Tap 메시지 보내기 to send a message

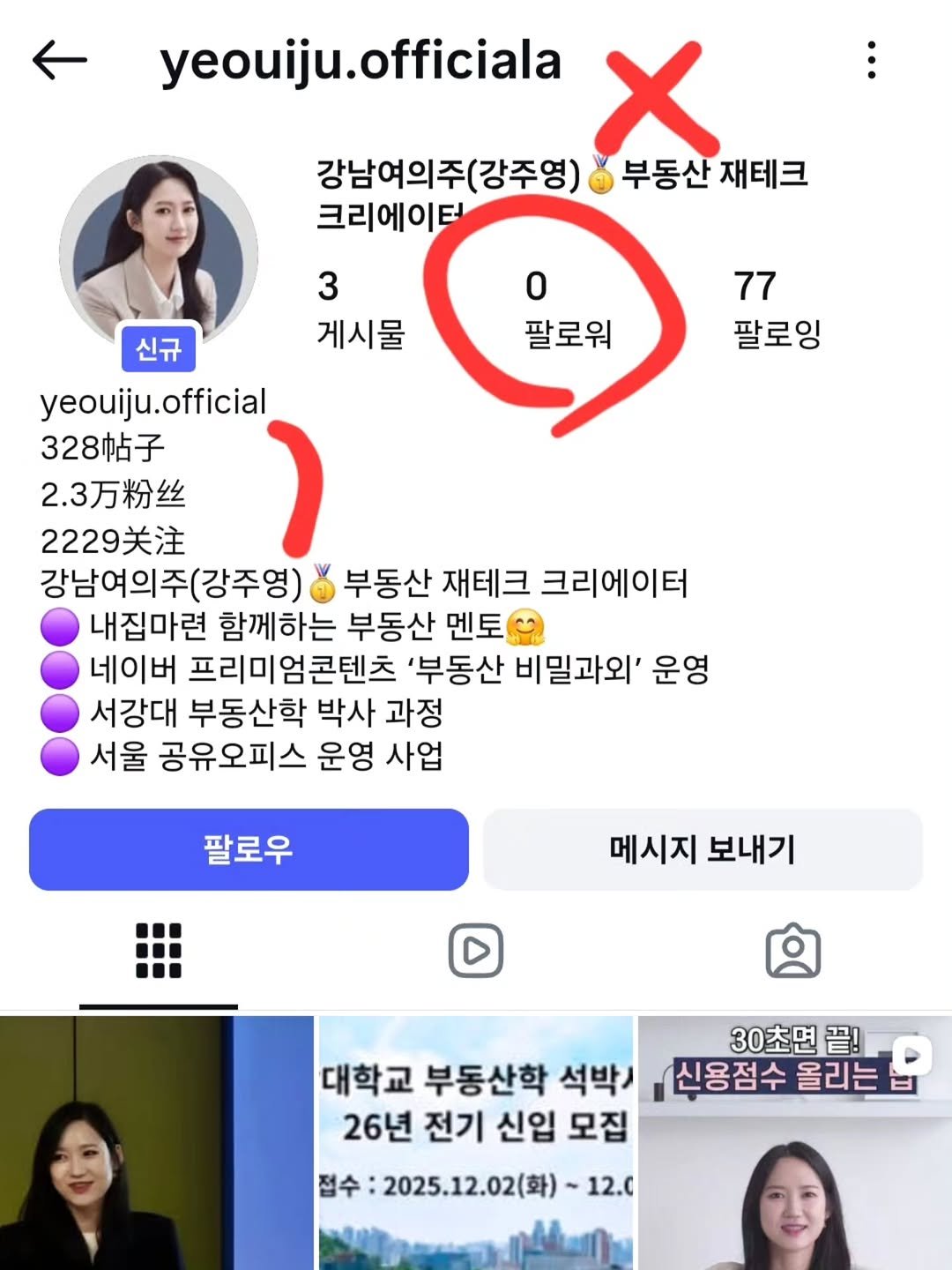(703, 848)
